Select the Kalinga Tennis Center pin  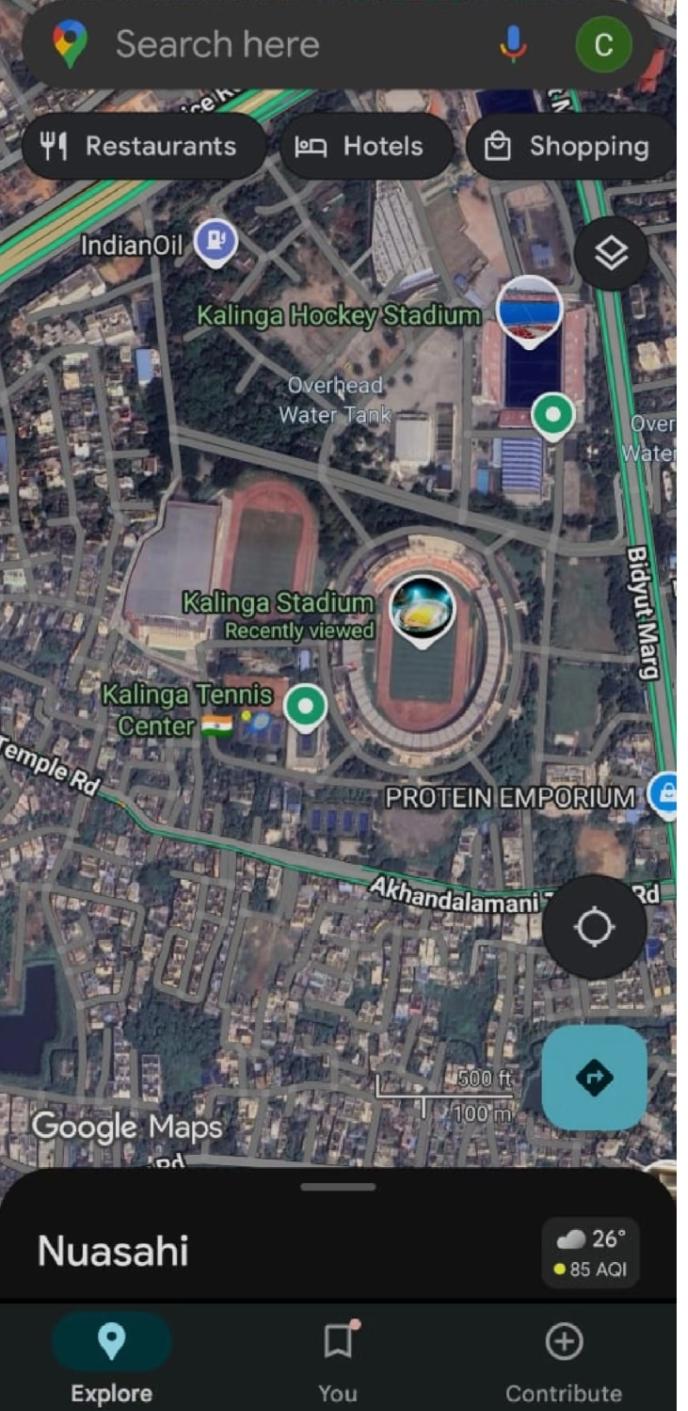click(306, 707)
